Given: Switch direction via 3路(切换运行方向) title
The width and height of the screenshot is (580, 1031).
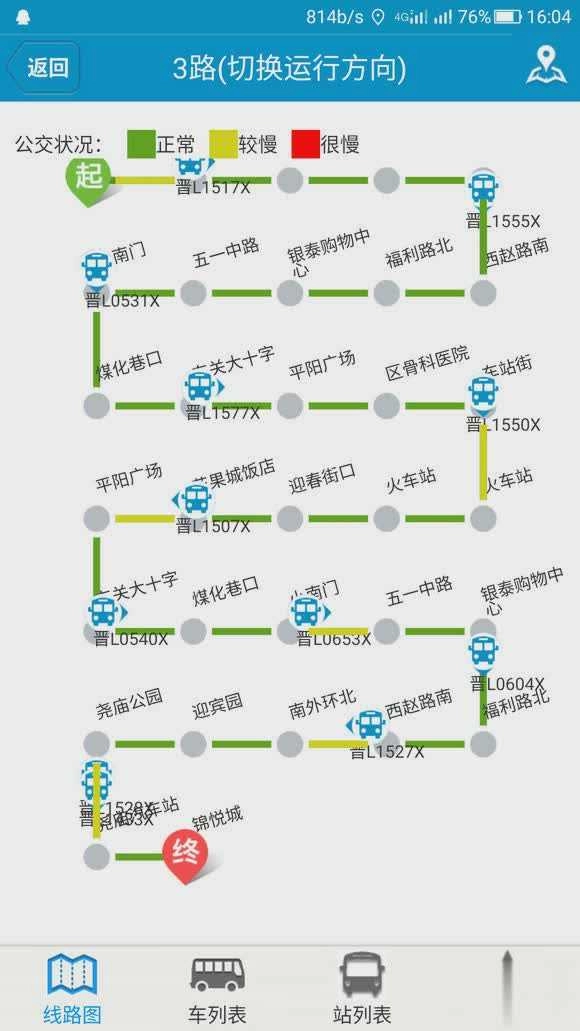Looking at the screenshot, I should pyautogui.click(x=289, y=68).
